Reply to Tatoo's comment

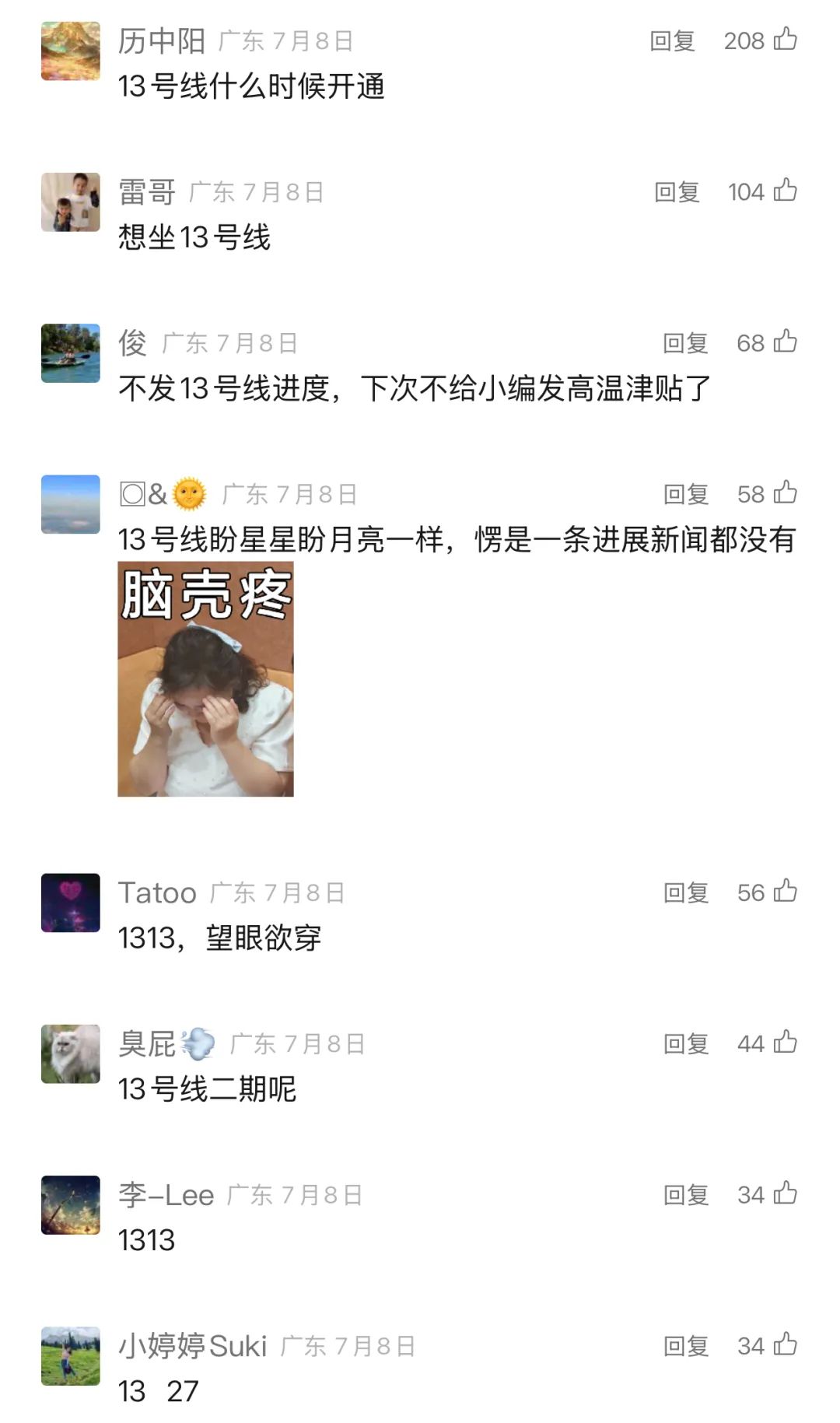[685, 892]
